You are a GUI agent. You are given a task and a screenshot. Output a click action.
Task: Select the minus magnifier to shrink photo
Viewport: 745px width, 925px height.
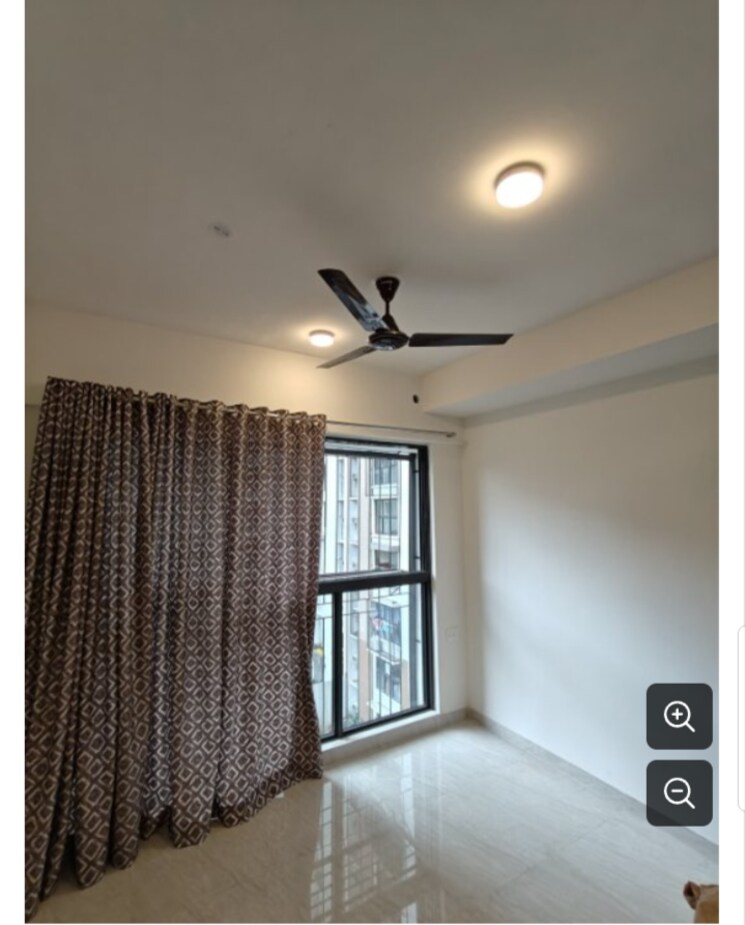tap(680, 793)
